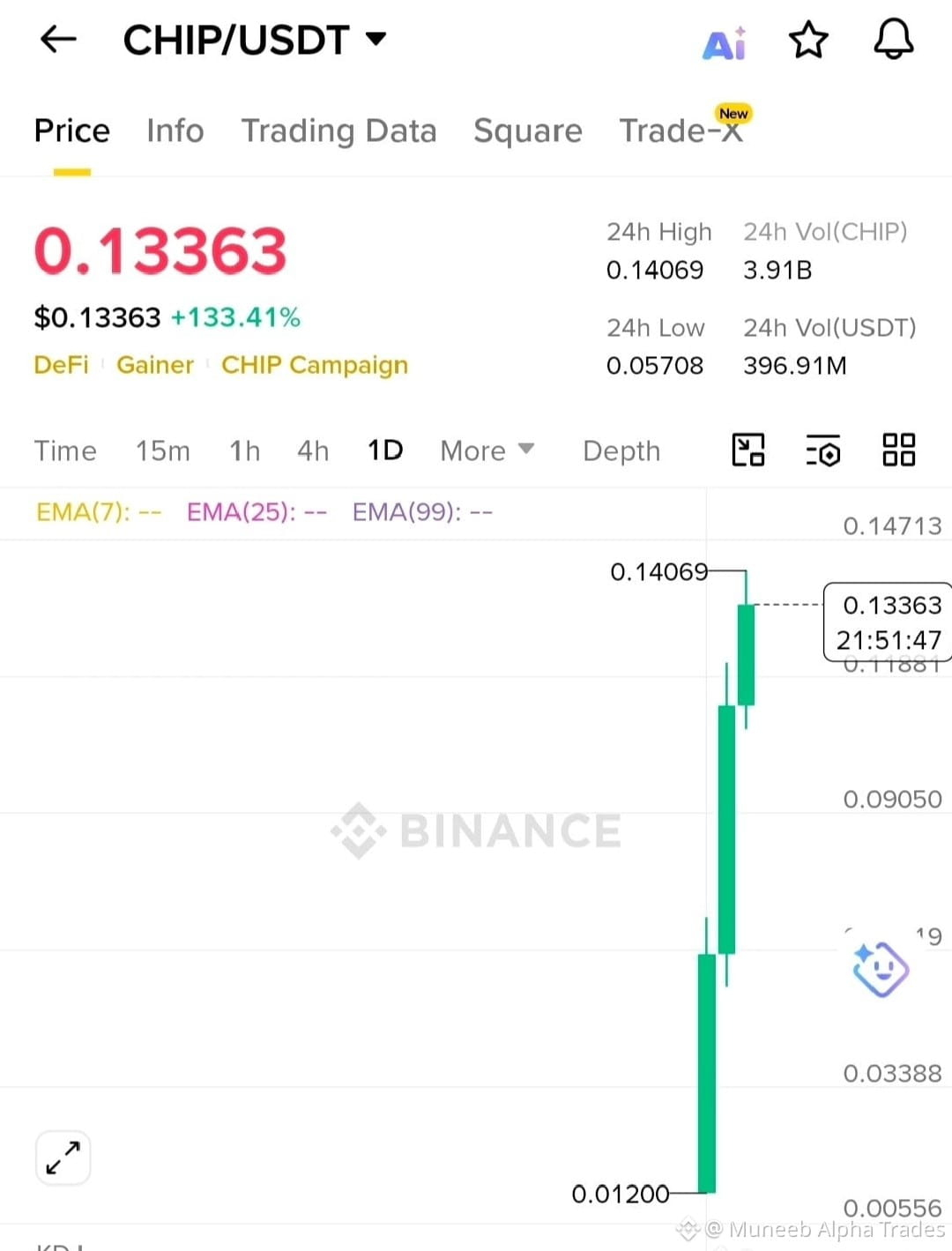Screen dimensions: 952x1251
Task: Switch chart to 4h interval
Action: (313, 451)
